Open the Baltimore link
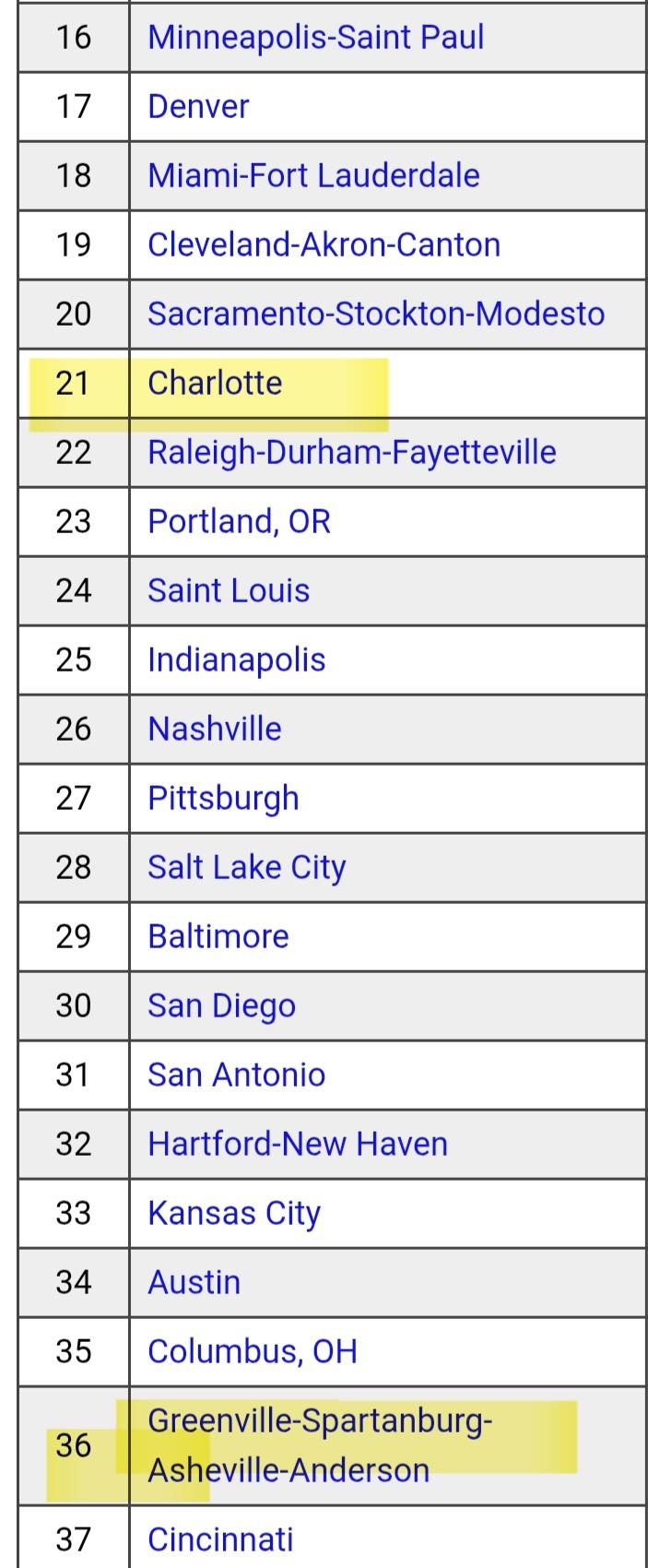 click(218, 937)
